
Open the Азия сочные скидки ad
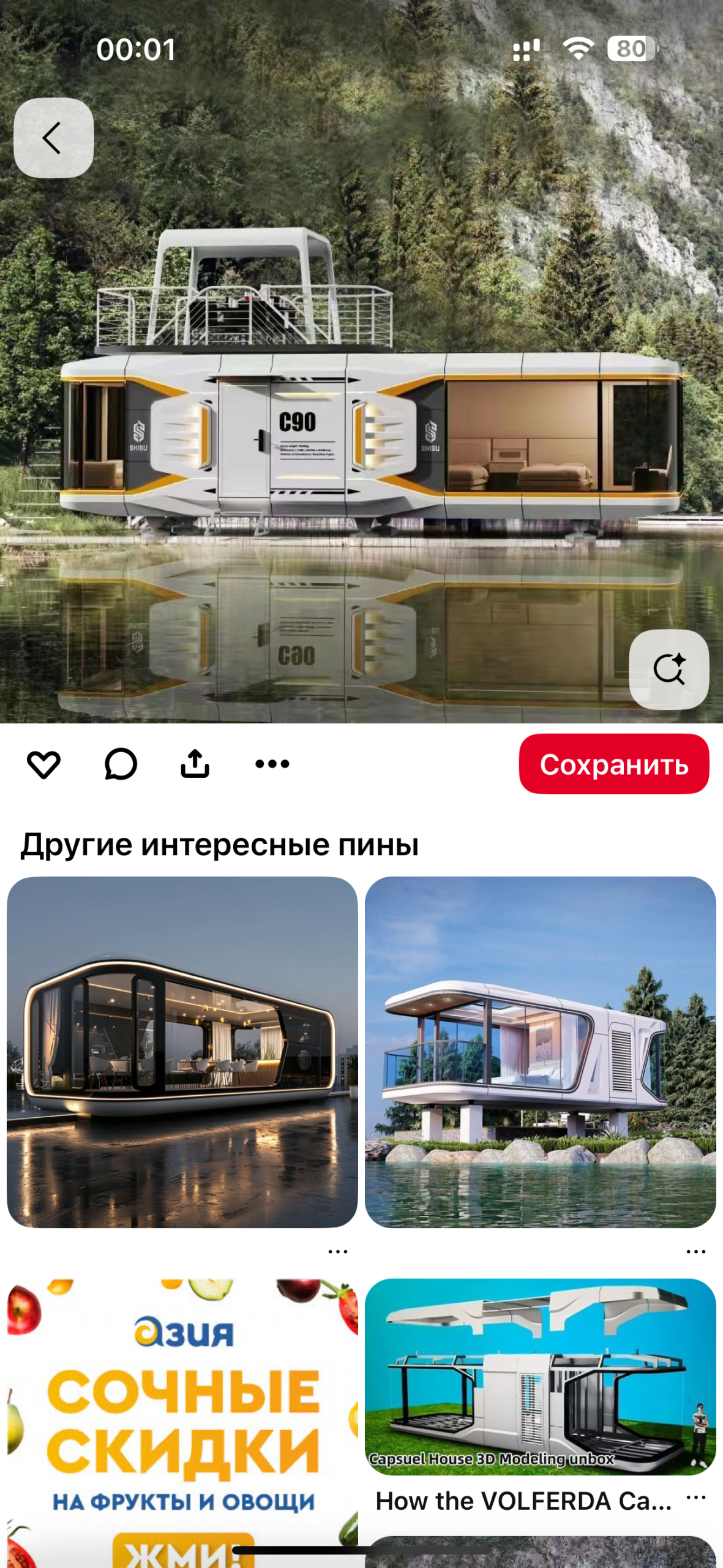182,1421
